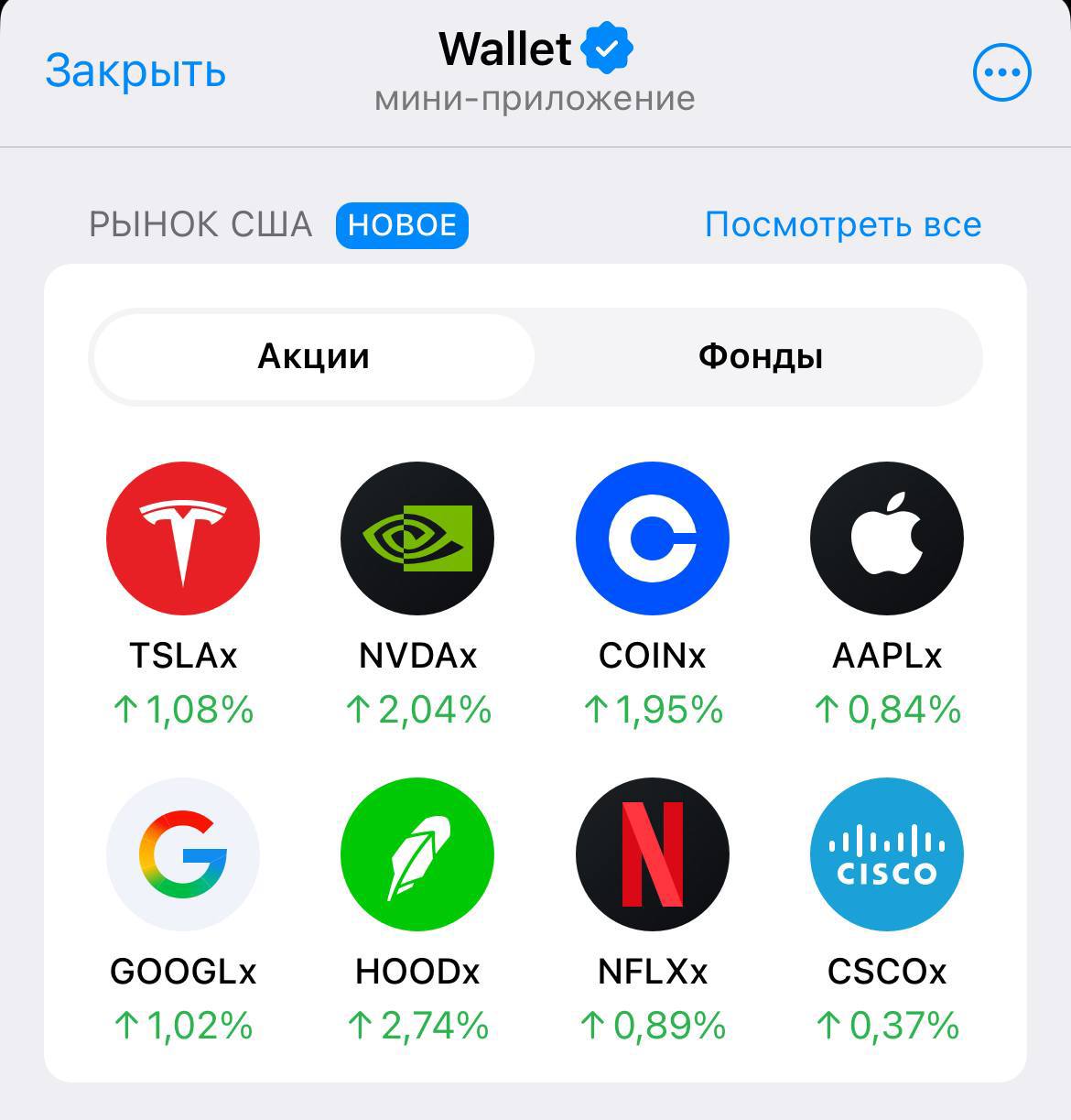The image size is (1071, 1120).
Task: Click the NVDAx percentage change value
Action: coord(416,707)
